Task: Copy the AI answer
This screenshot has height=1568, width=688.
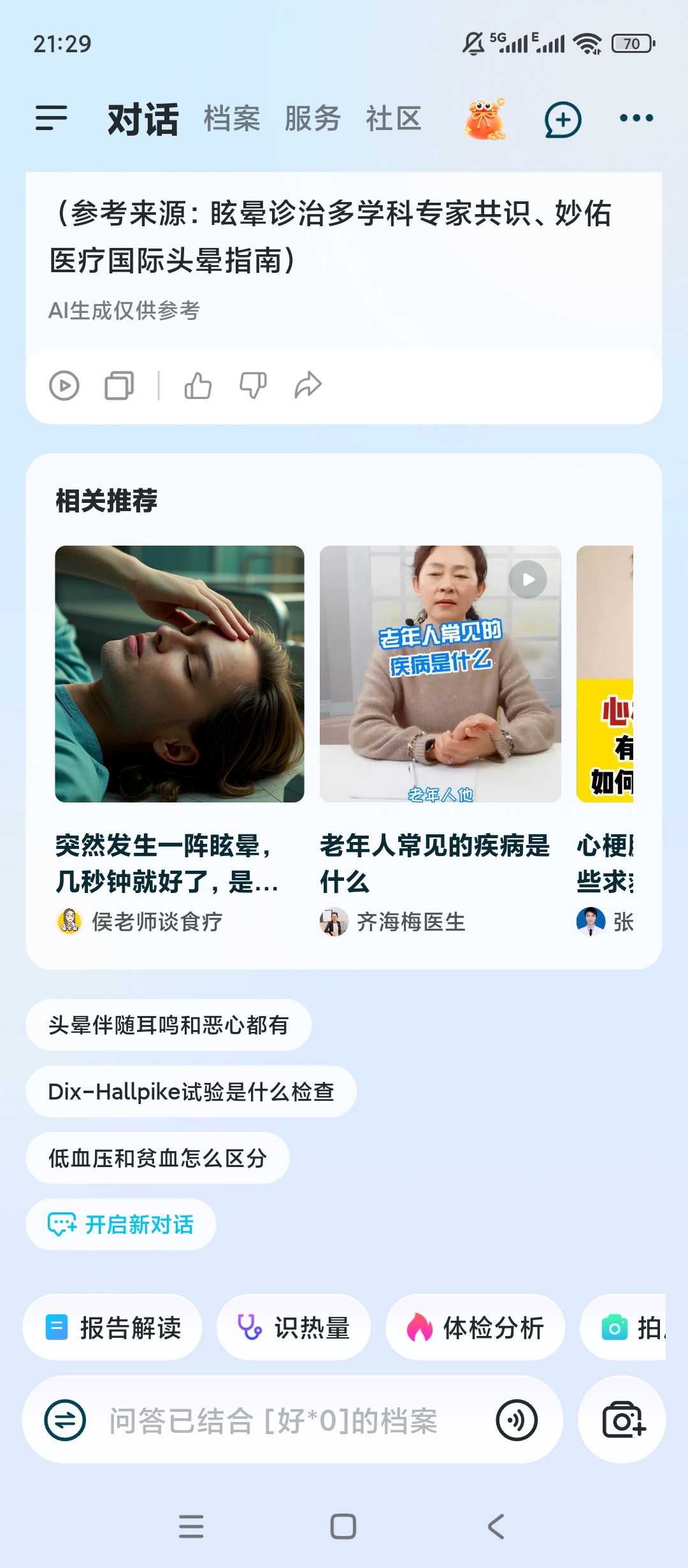Action: click(x=119, y=386)
